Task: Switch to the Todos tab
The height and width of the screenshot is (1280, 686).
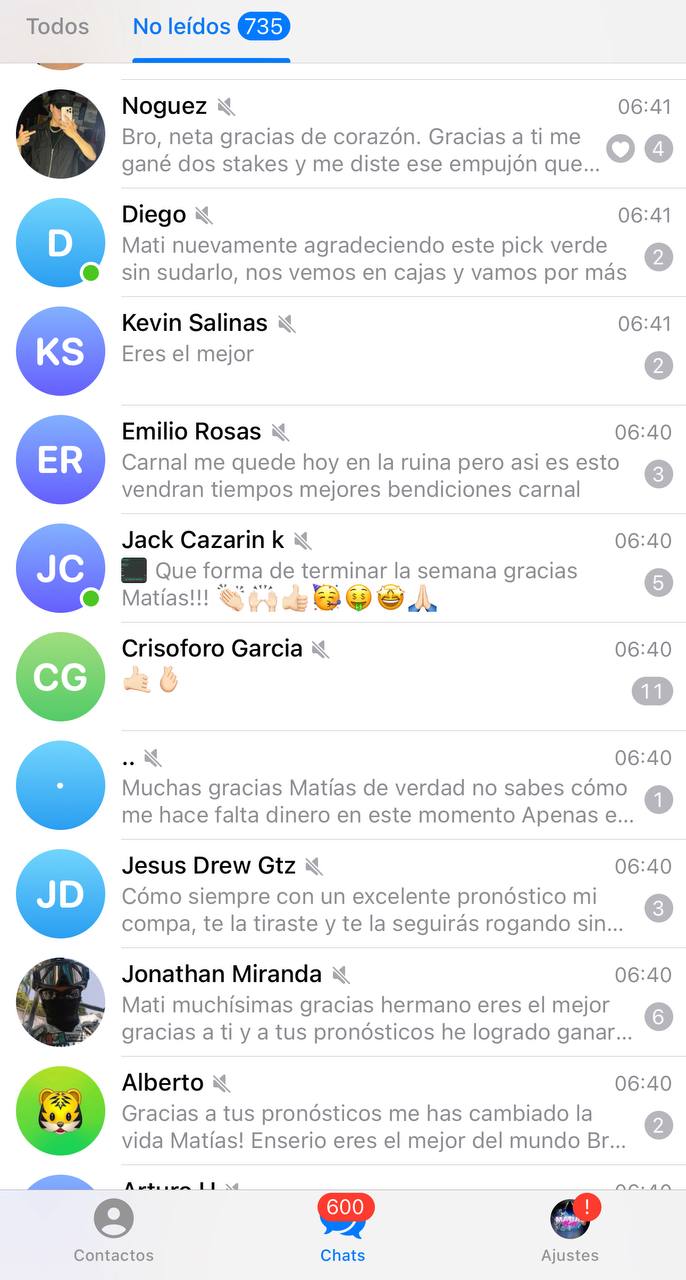Action: [57, 27]
